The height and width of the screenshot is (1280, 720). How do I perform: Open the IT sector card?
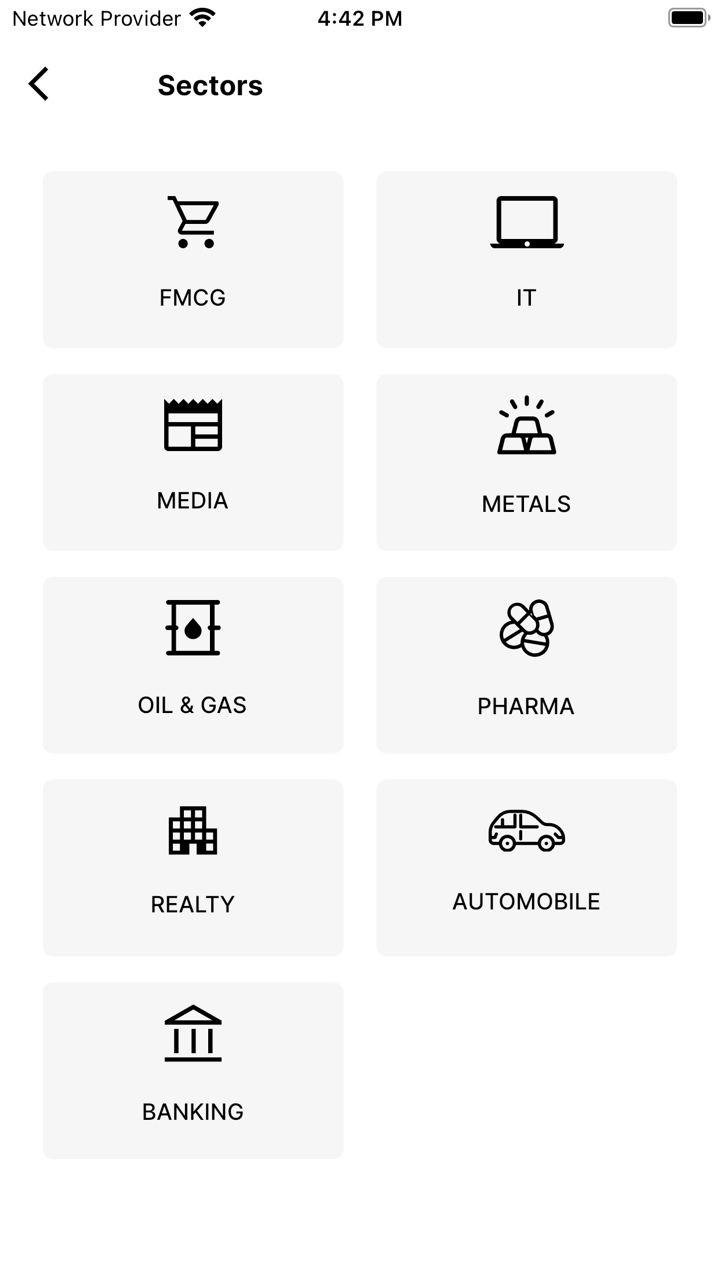pos(526,259)
